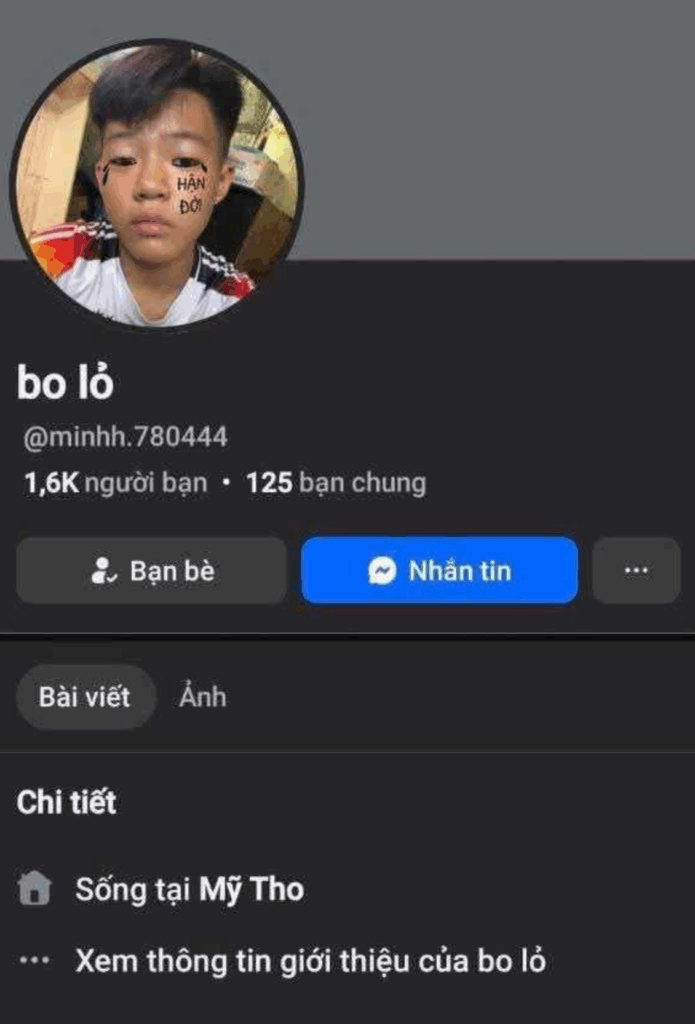Open the profile picture of bo lỏ
Viewport: 695px width, 1024px height.
tap(156, 184)
